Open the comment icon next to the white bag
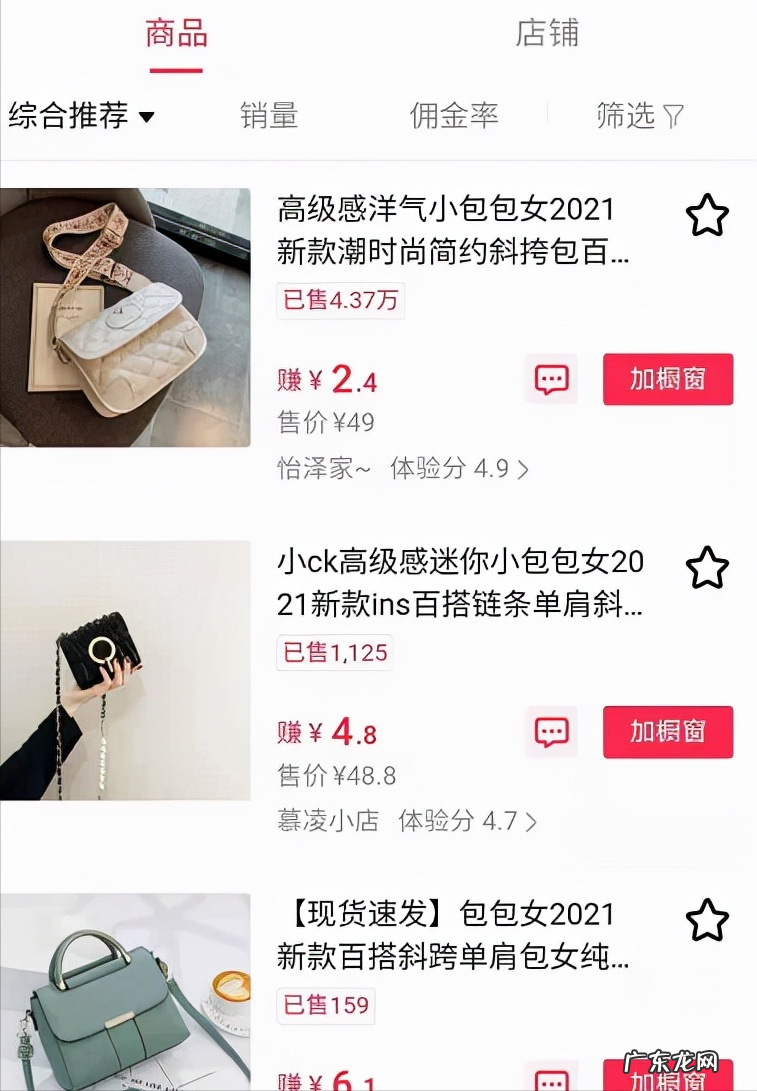Viewport: 757px width, 1091px height. click(x=551, y=379)
